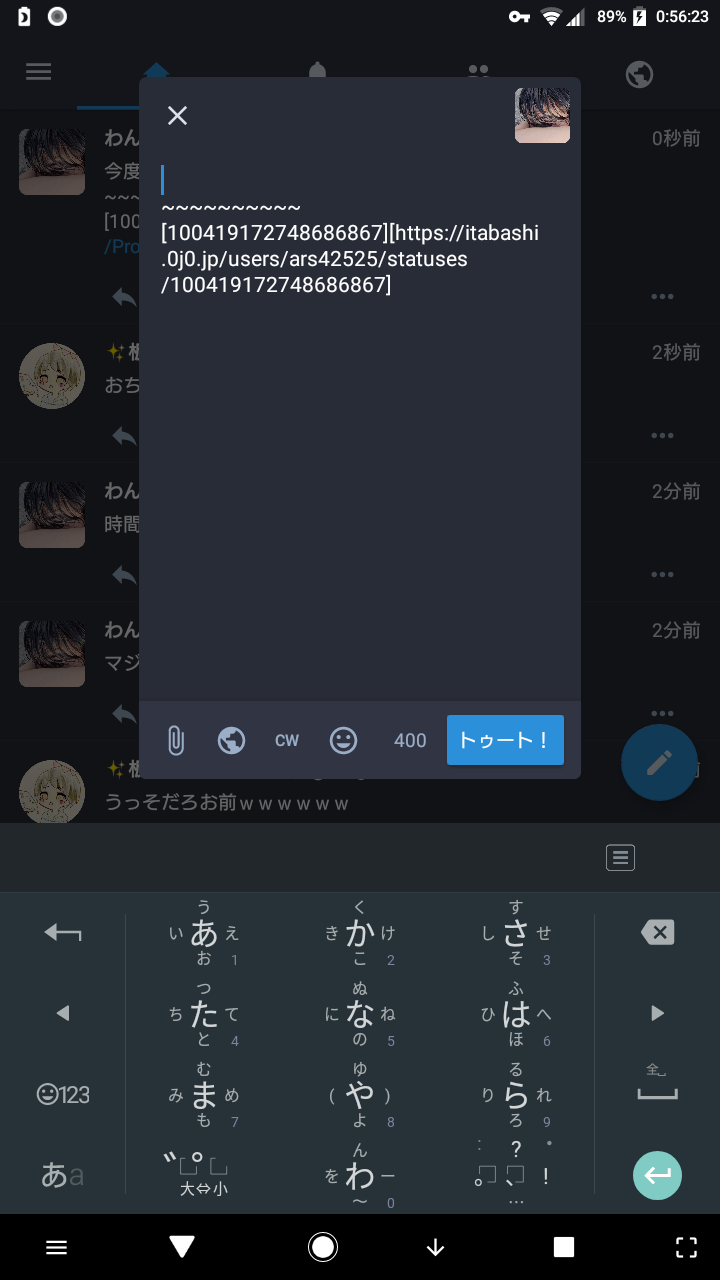Screen dimensions: 720x1280
Task: Focus the toot text field
Action: click(x=360, y=450)
